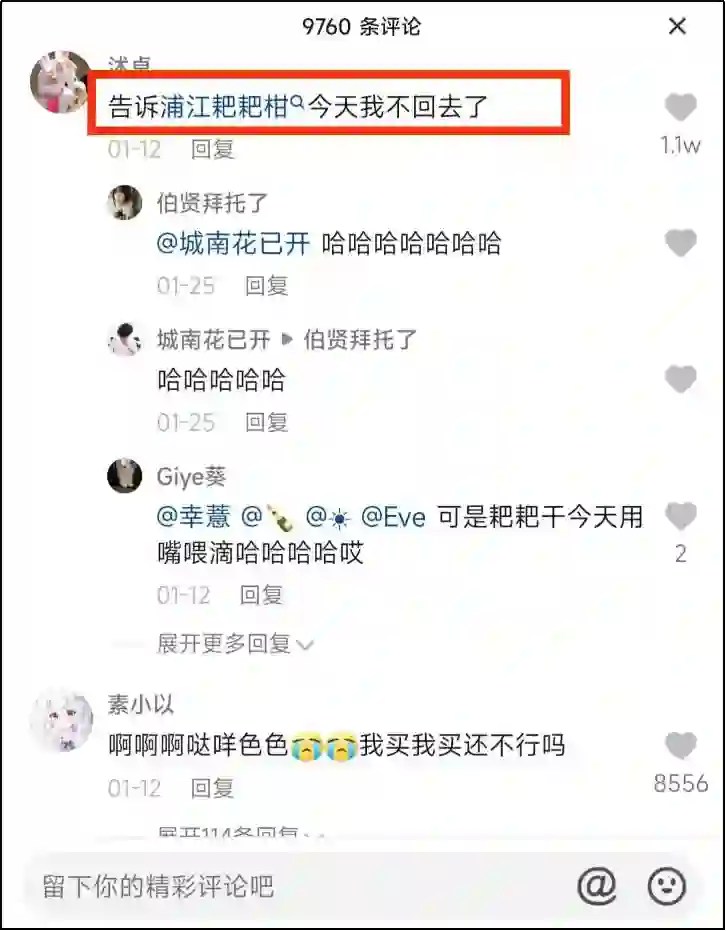The height and width of the screenshot is (931, 726).
Task: Open 素小以's profile avatar
Action: click(x=62, y=722)
